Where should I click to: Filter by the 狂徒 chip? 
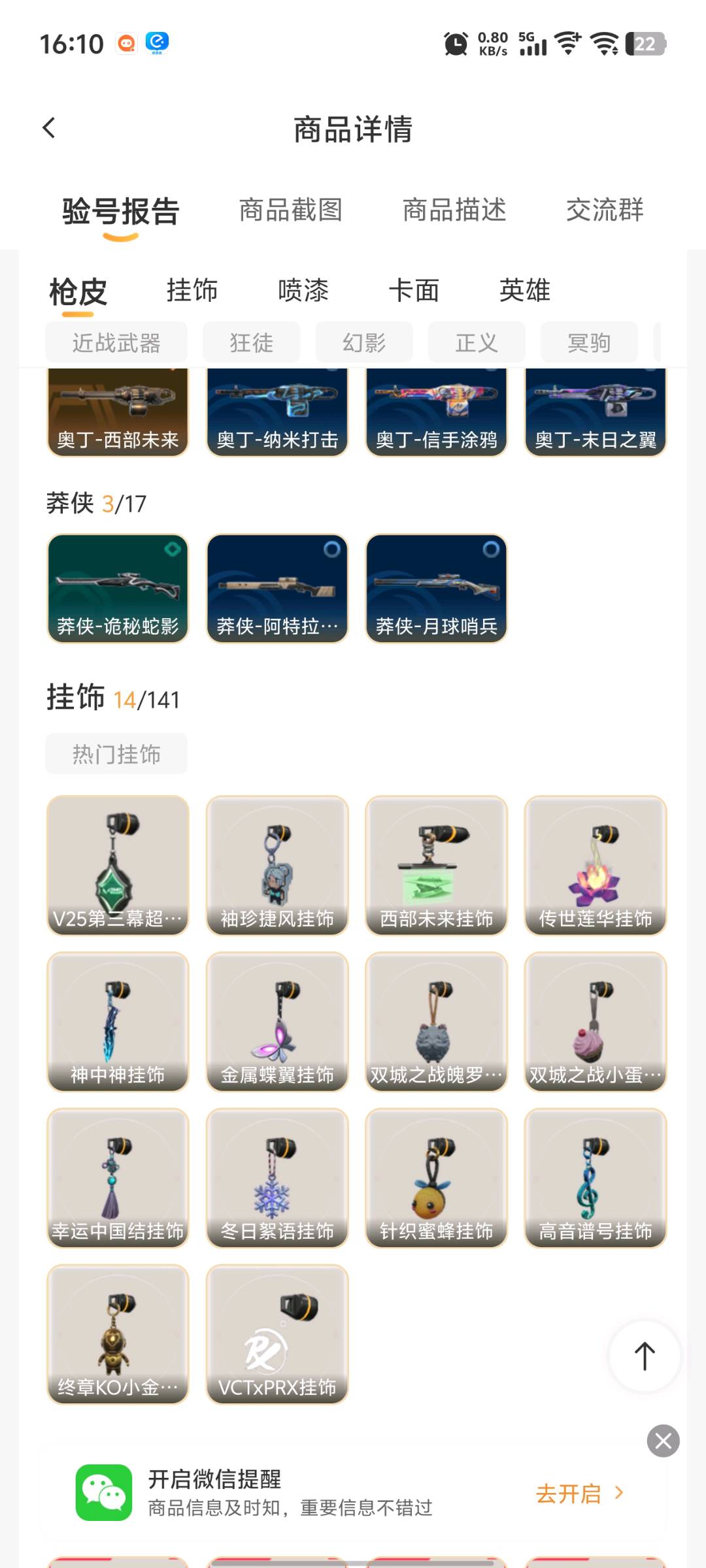pos(251,342)
